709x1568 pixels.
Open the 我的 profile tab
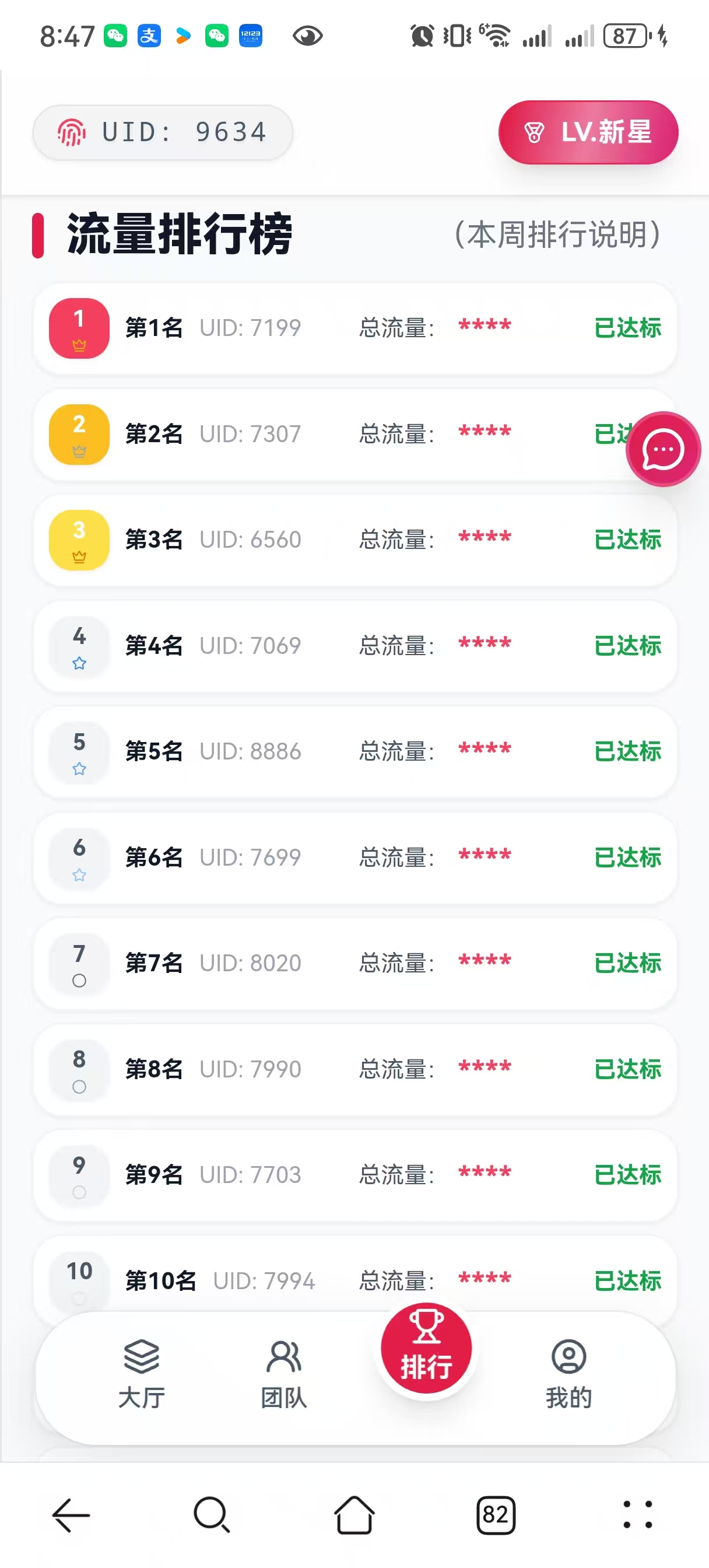click(x=568, y=1373)
